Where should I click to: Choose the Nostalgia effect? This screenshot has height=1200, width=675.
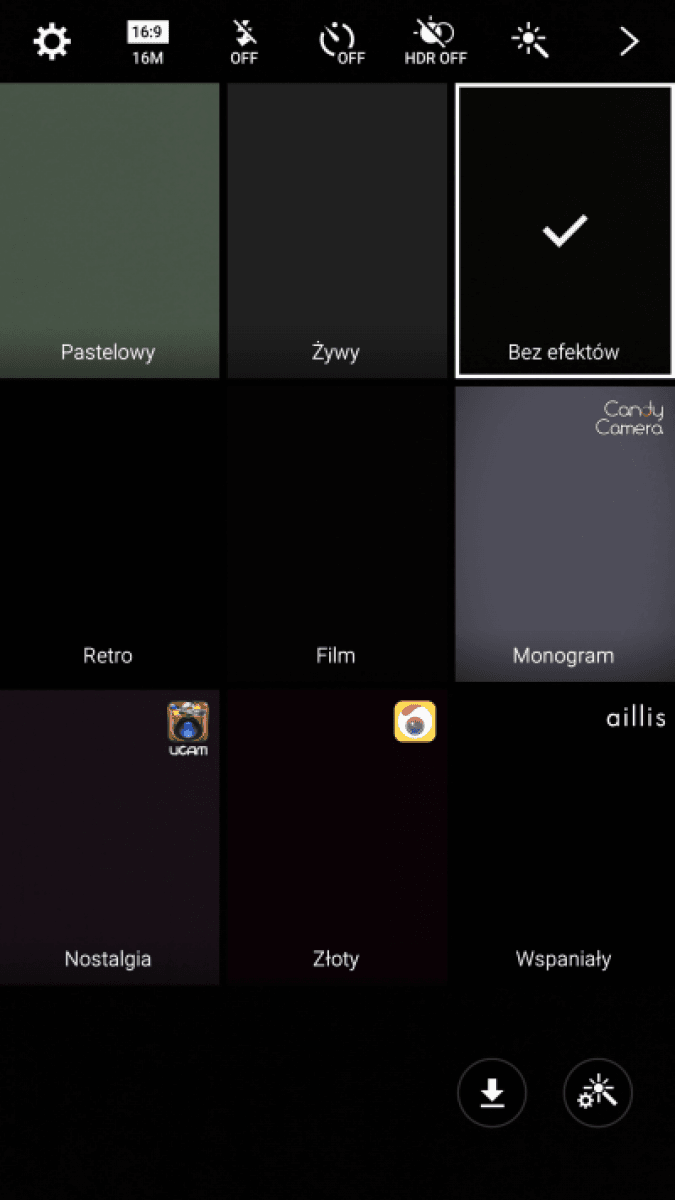pos(109,838)
